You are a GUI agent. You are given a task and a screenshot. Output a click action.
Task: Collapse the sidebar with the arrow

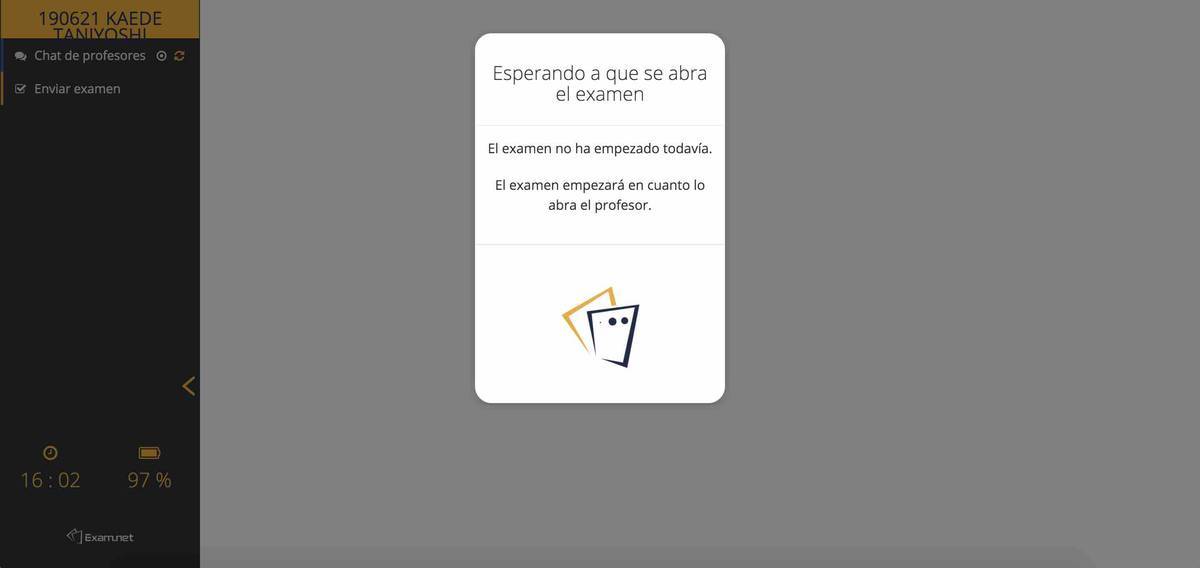tap(188, 386)
